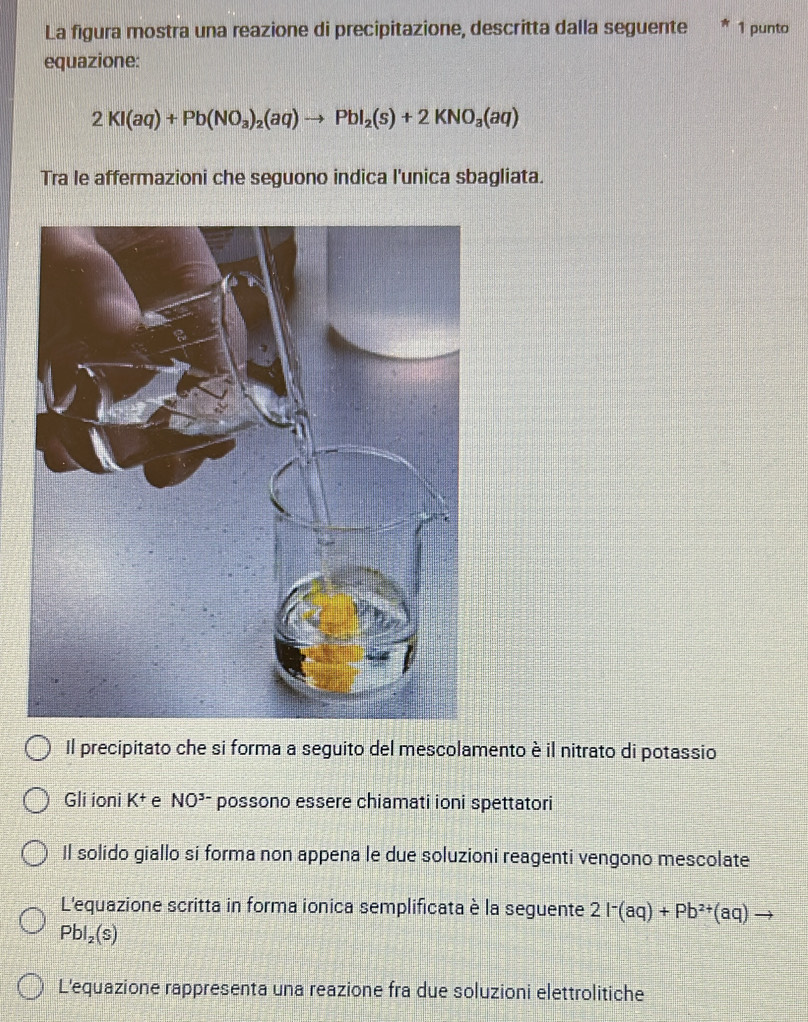The image size is (808, 1022).
Task: Select the answer about solido giallo forming
Action: point(37,858)
